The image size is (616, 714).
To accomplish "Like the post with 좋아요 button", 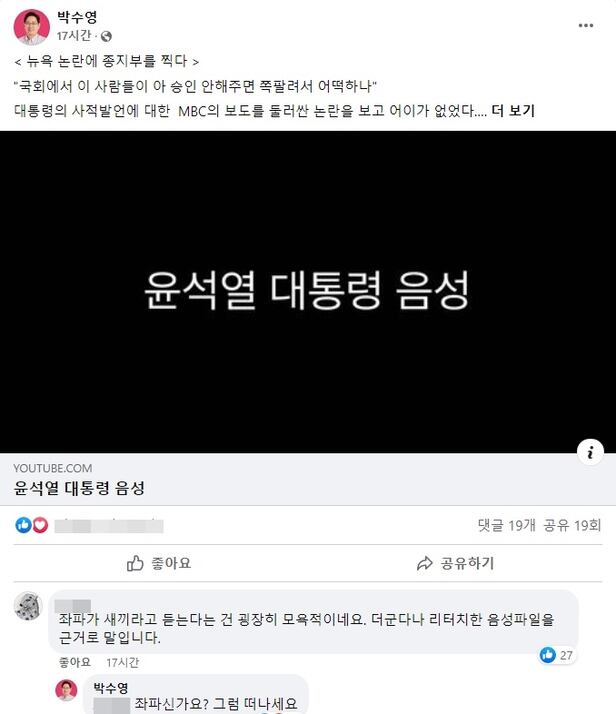I will [x=159, y=564].
